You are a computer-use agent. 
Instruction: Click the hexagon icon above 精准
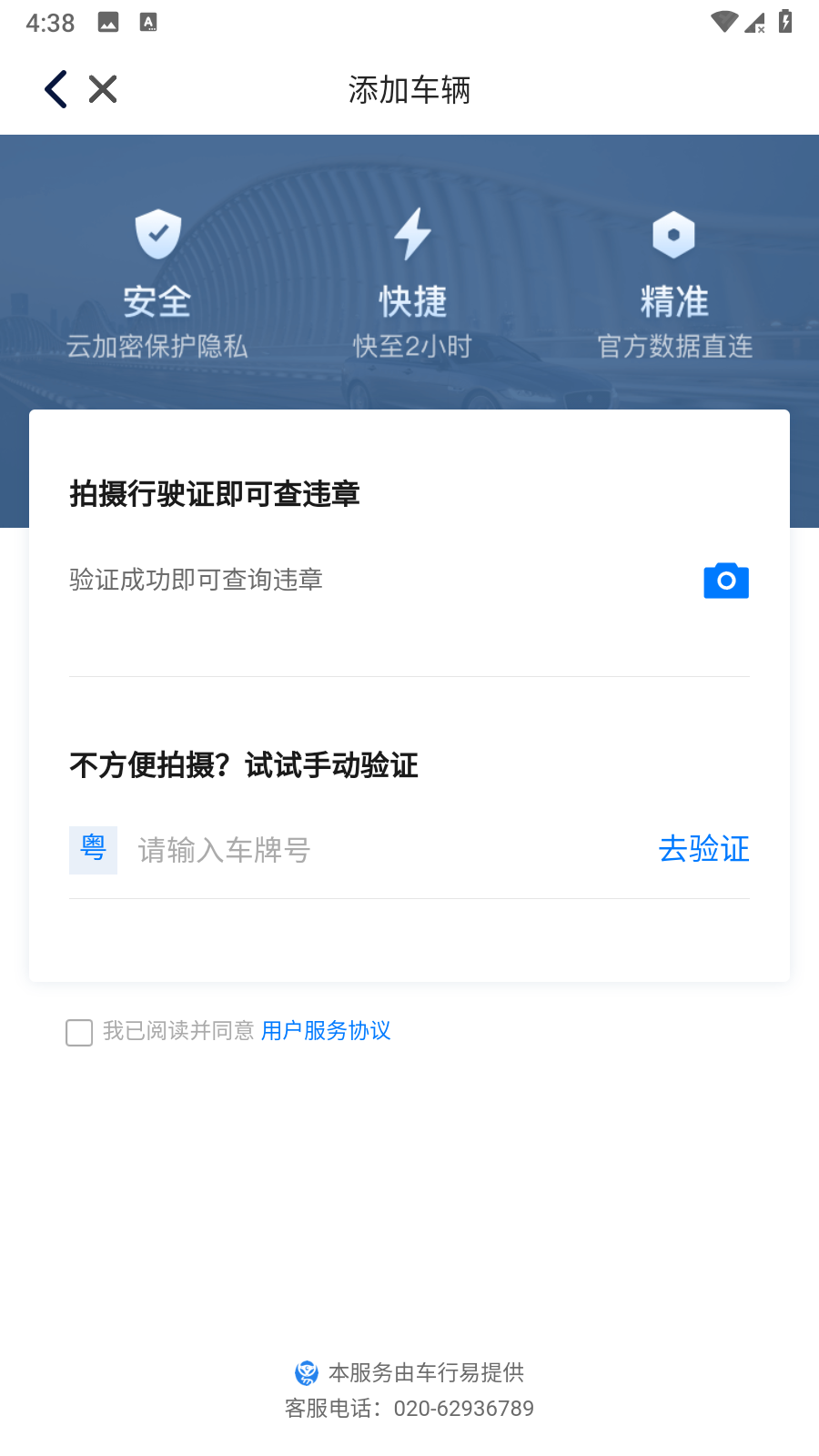point(673,235)
